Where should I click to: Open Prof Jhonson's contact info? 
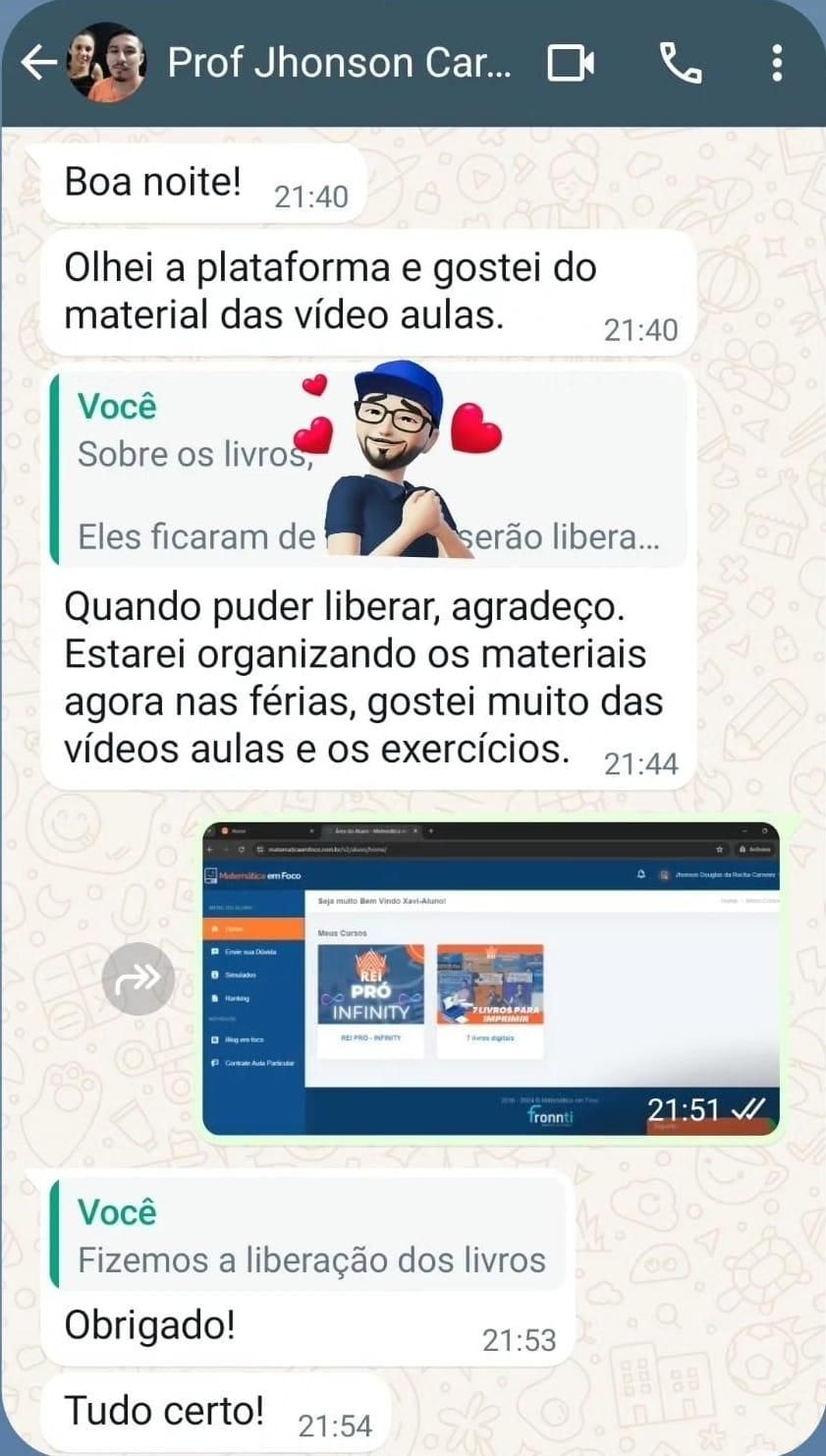tap(339, 64)
